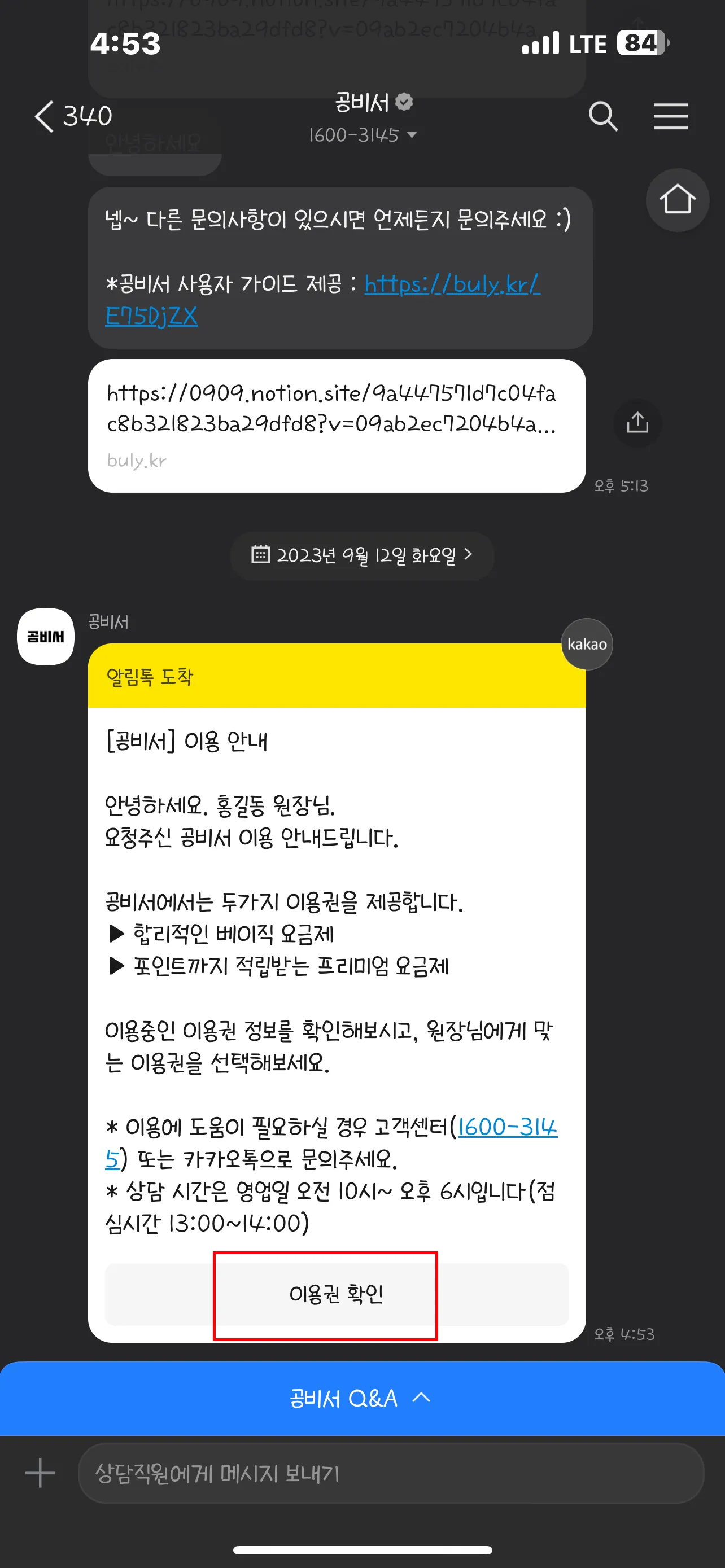Viewport: 725px width, 1568px height.
Task: Open the channel home button
Action: 677,200
